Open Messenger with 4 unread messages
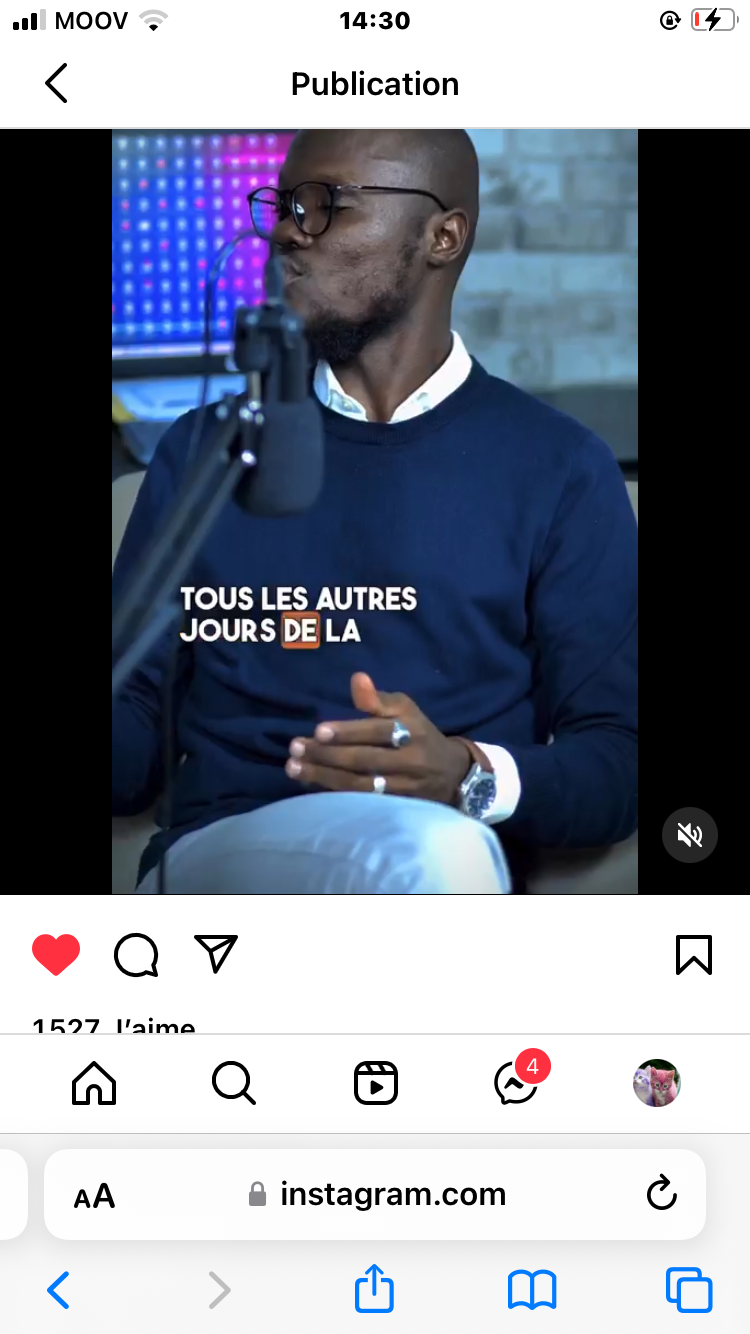Image resolution: width=750 pixels, height=1334 pixels. point(517,1083)
